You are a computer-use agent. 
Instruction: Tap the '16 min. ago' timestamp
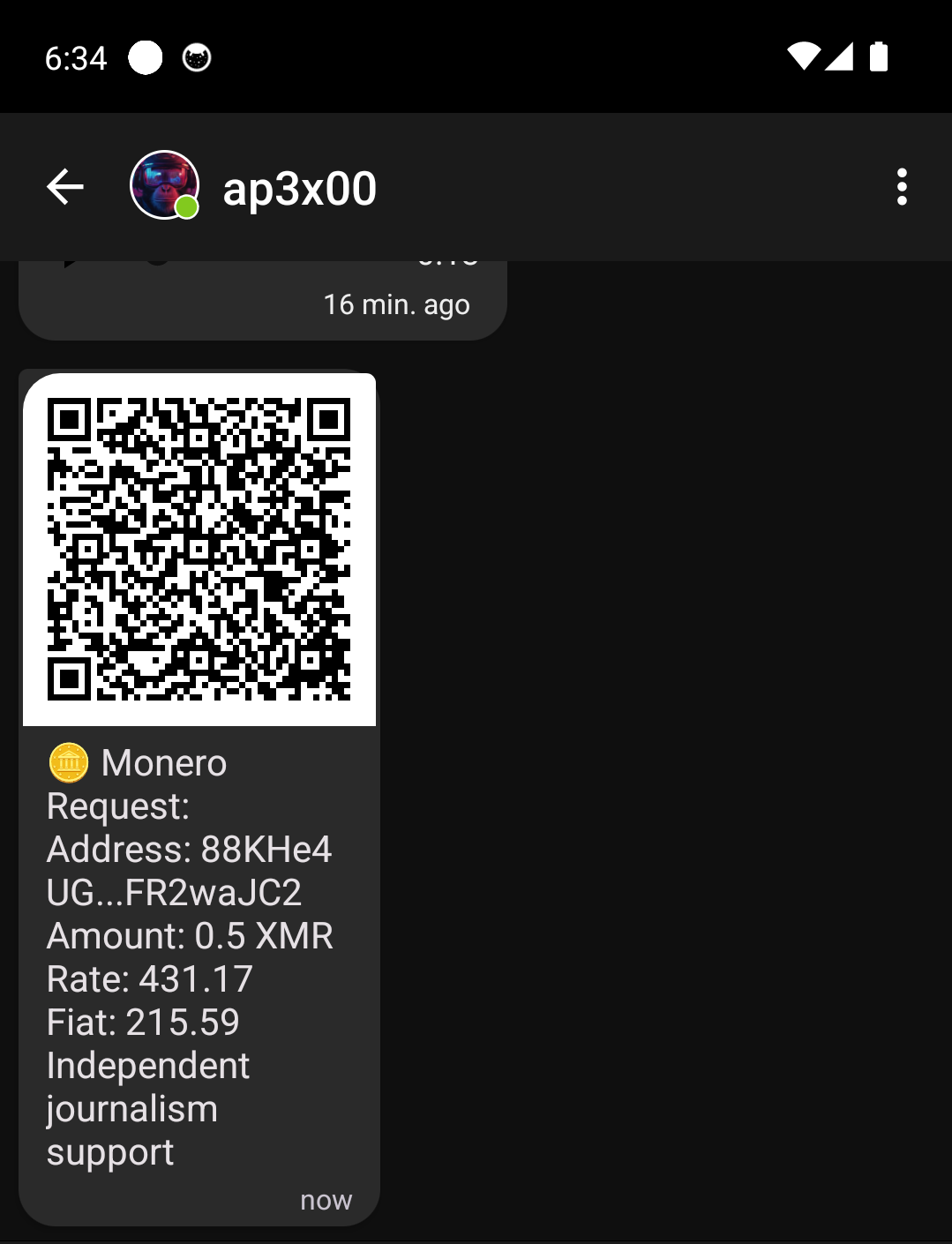(x=396, y=304)
